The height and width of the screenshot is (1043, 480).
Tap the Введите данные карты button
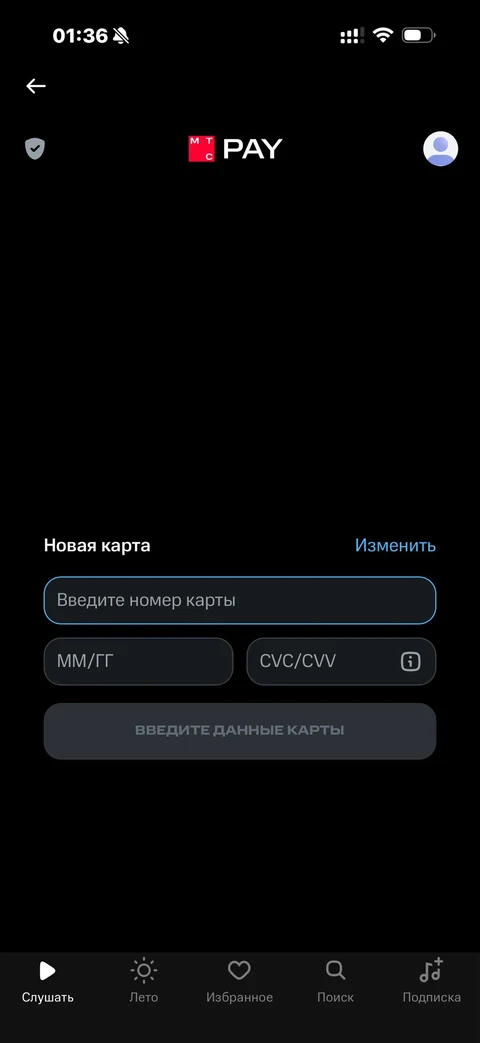coord(240,731)
